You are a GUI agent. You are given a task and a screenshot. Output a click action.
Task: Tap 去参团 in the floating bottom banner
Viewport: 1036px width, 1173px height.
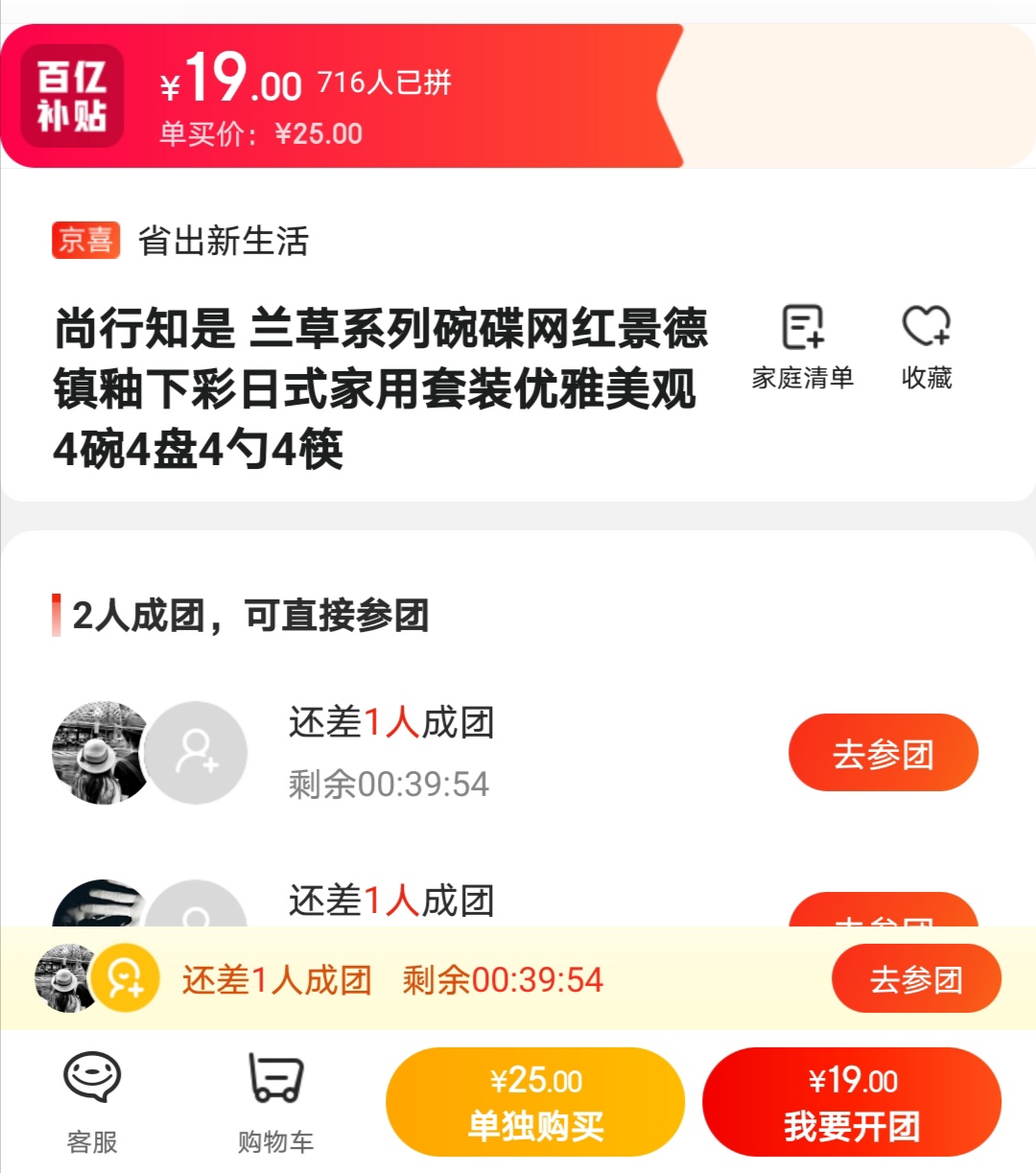(x=916, y=978)
